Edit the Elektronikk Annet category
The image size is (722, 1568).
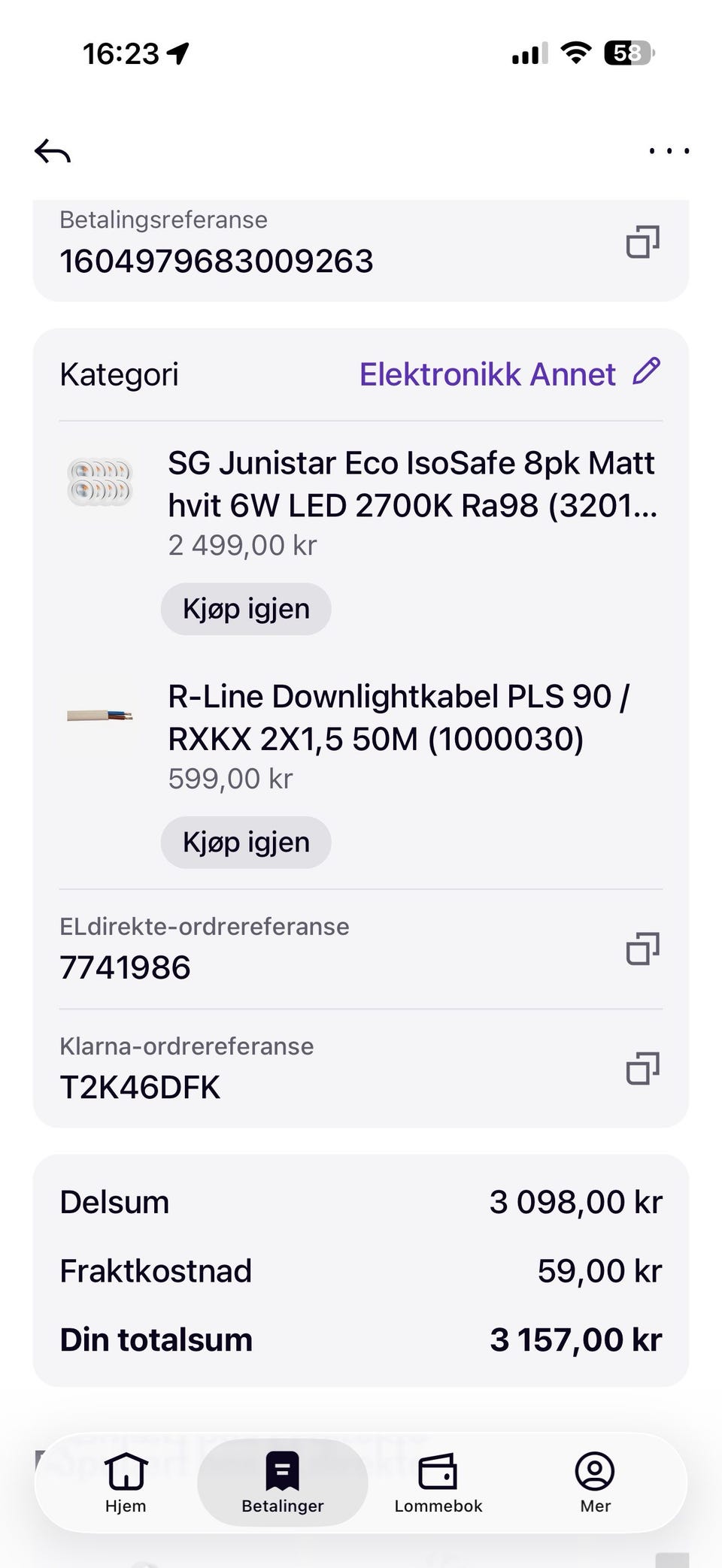[x=646, y=372]
